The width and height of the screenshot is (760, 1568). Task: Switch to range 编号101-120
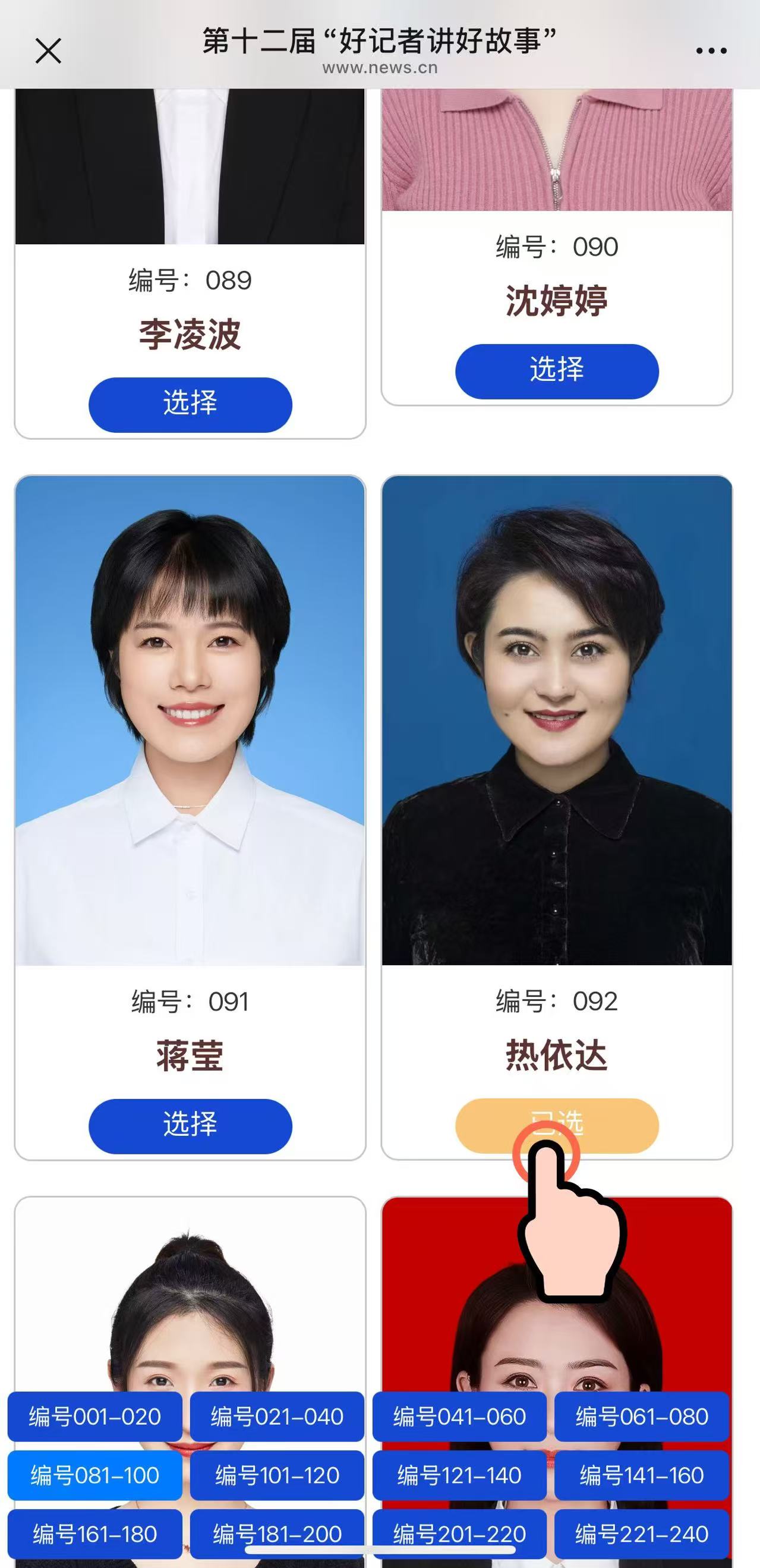click(x=277, y=1475)
